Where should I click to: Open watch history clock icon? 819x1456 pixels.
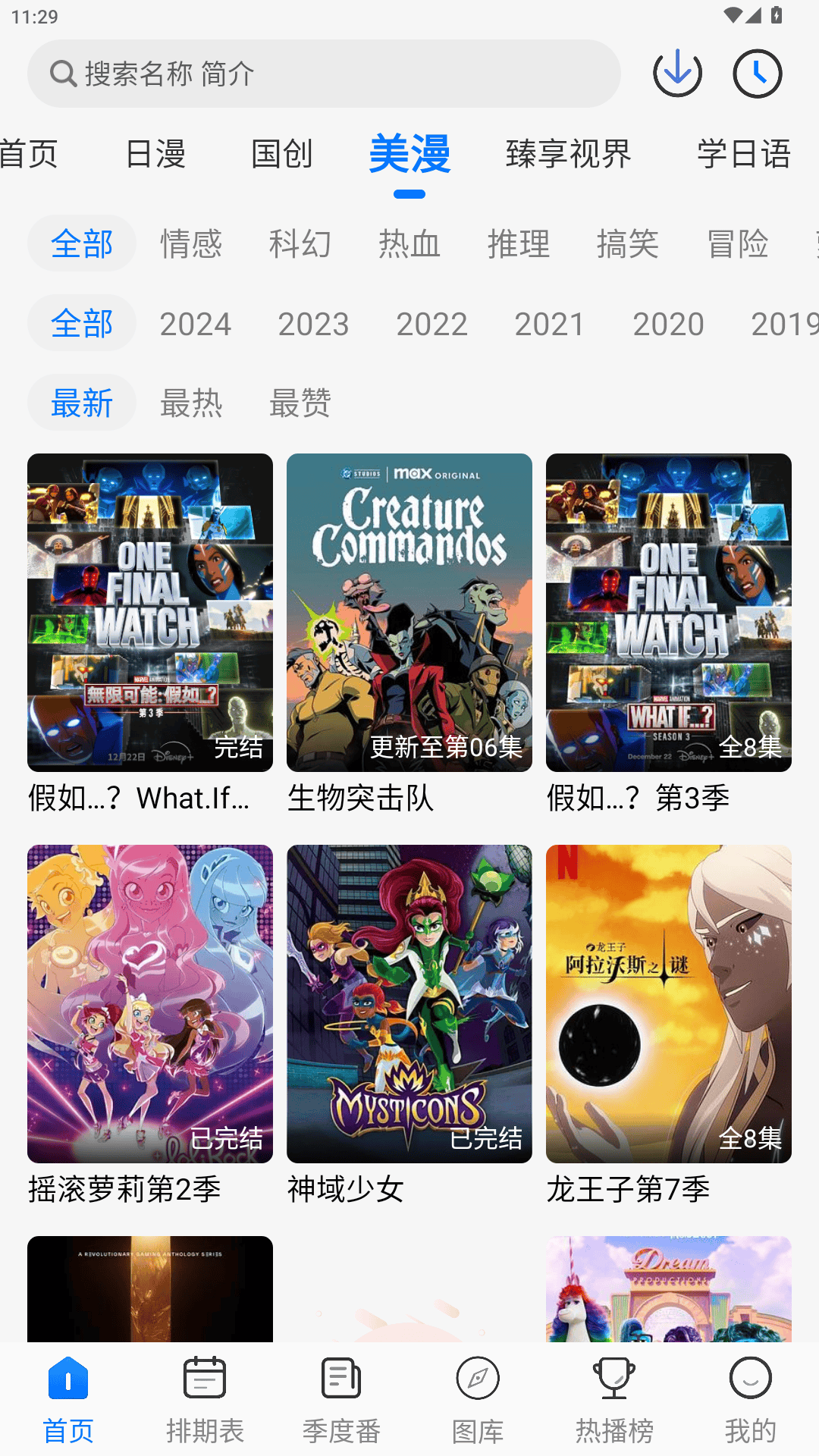(757, 74)
